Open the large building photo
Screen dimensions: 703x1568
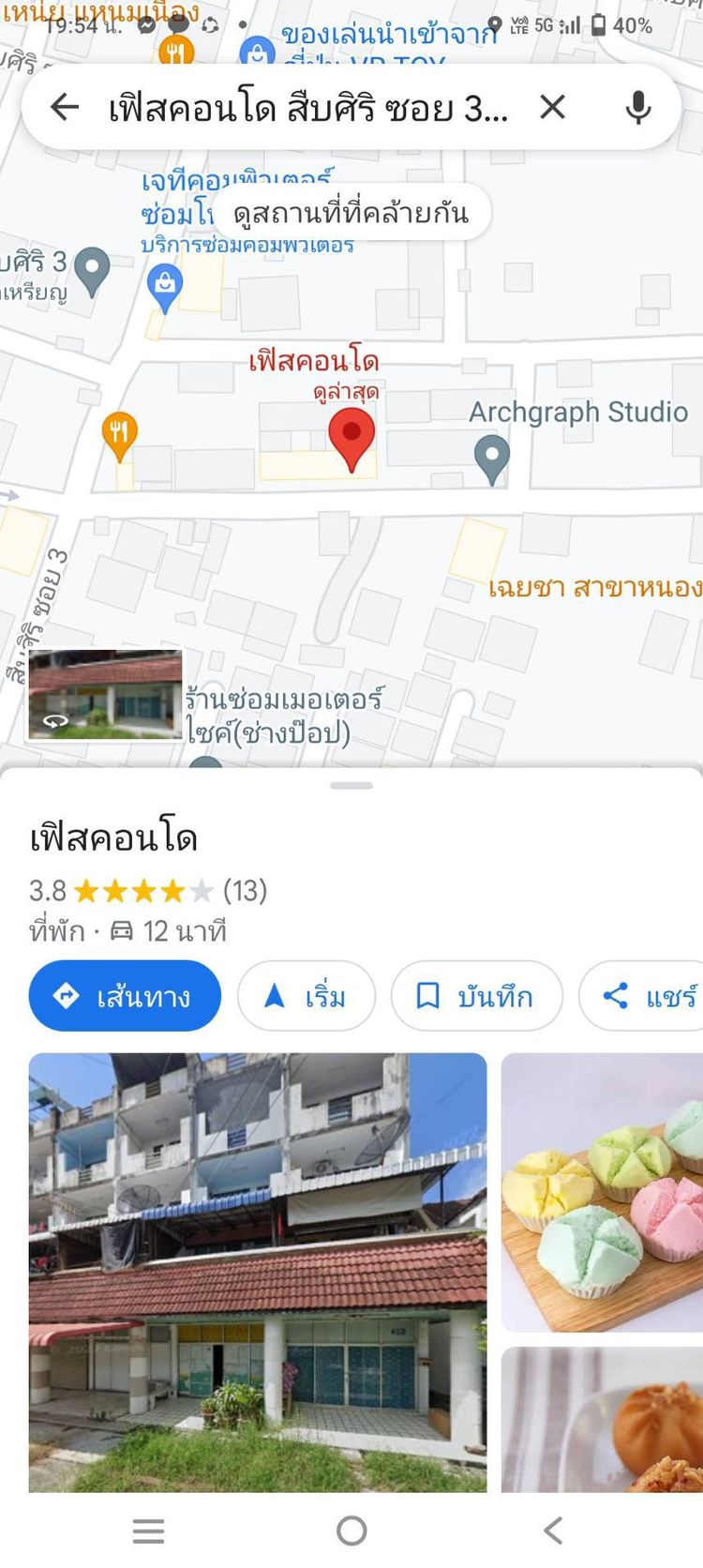coord(258,1272)
